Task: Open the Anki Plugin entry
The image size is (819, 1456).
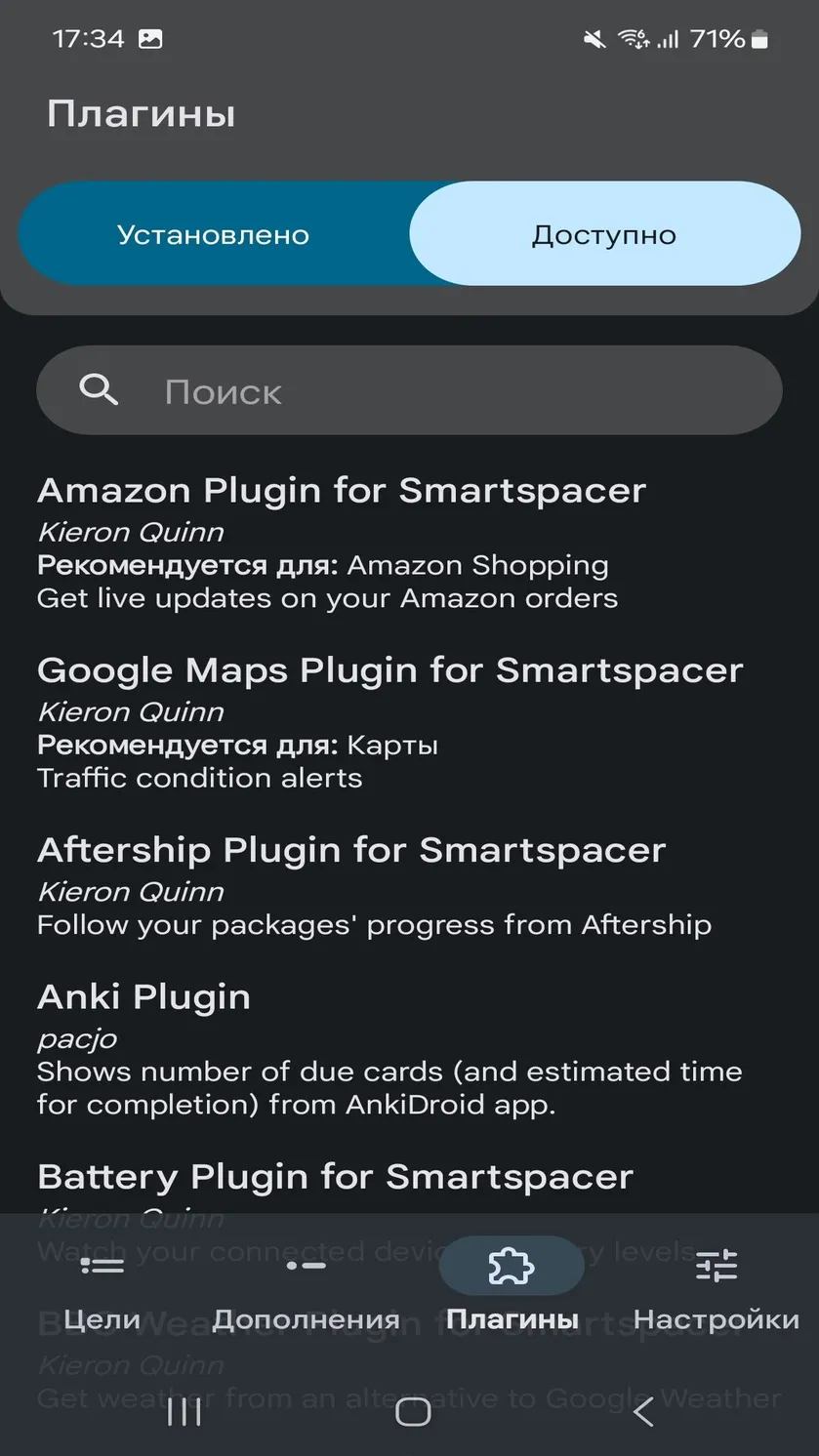Action: point(409,1049)
